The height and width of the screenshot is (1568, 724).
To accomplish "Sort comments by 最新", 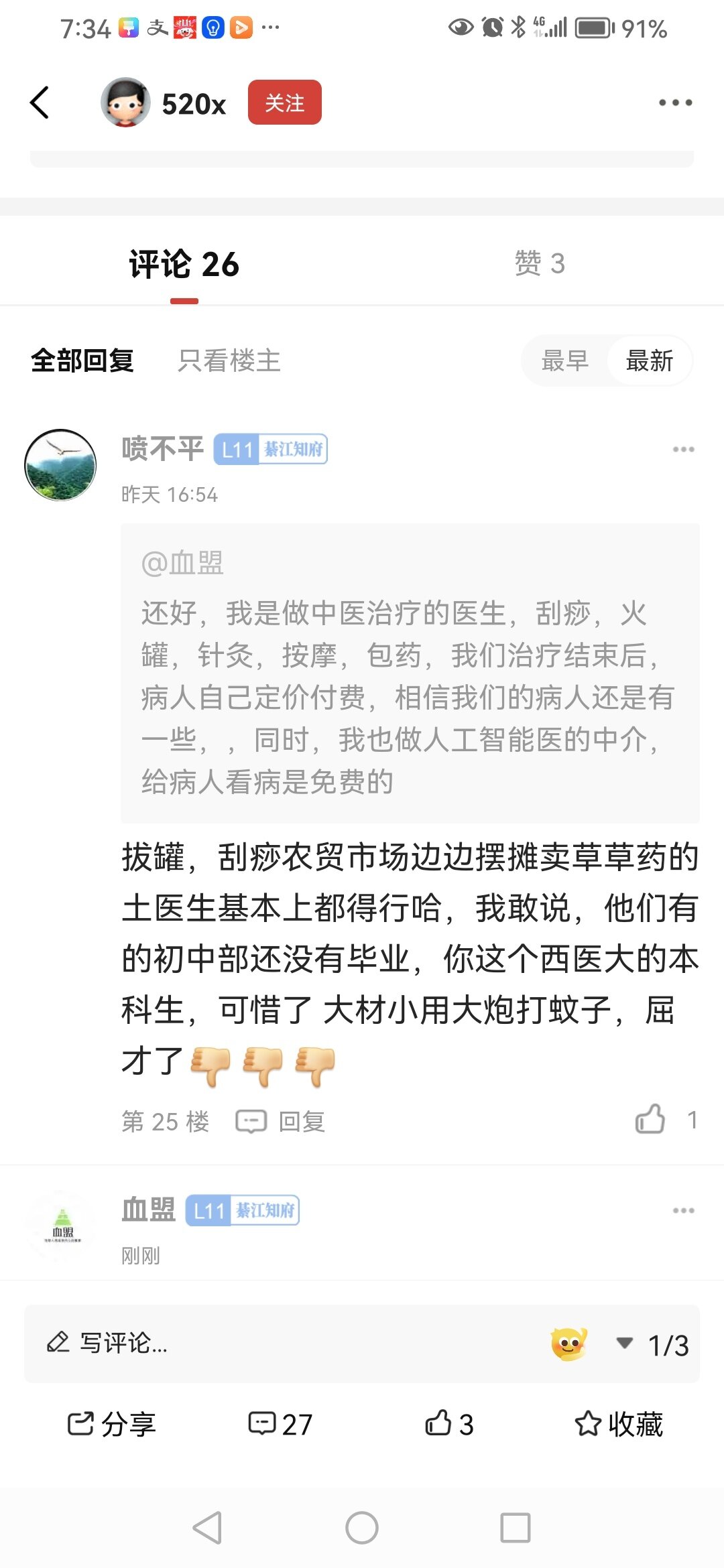I will [x=650, y=361].
